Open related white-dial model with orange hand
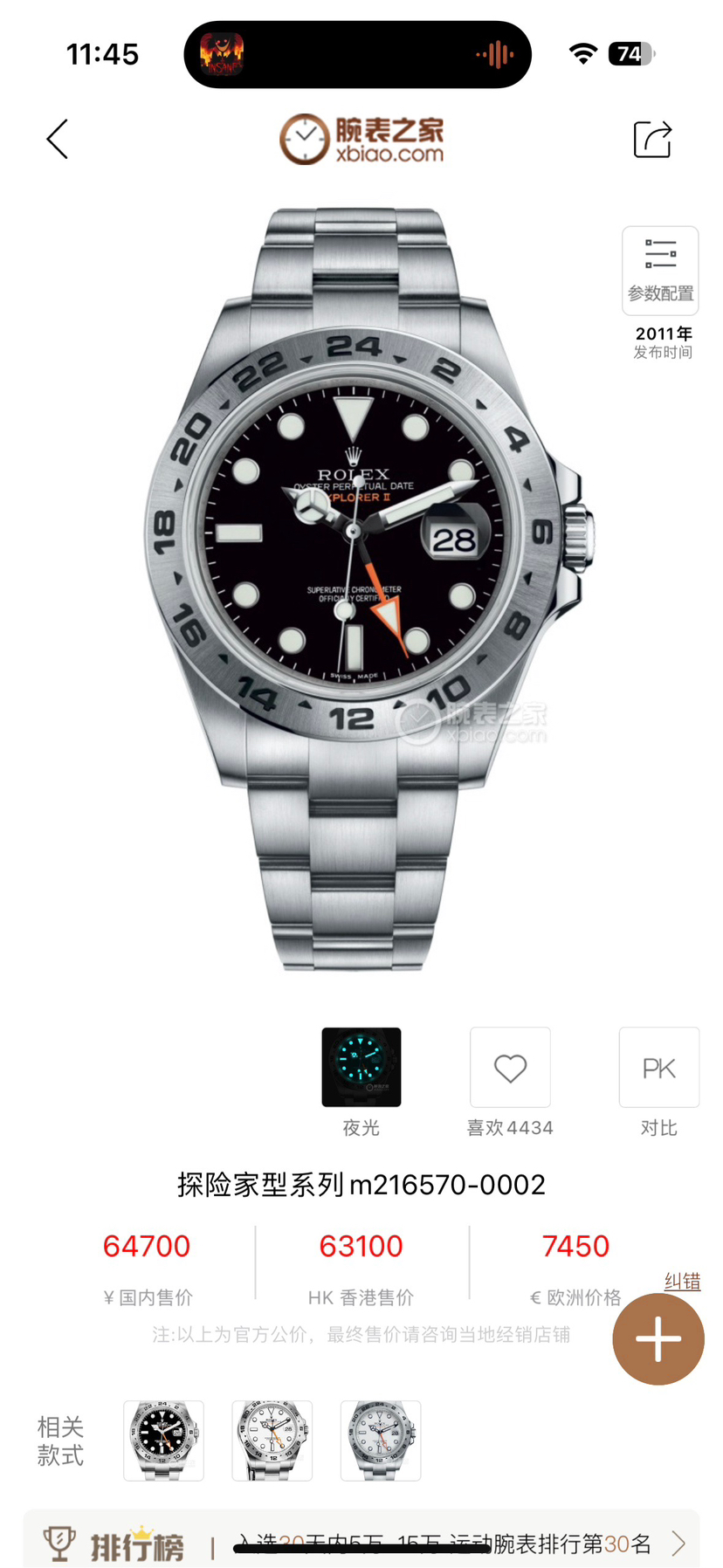Screen dimensions: 723x1568 (x=272, y=1441)
